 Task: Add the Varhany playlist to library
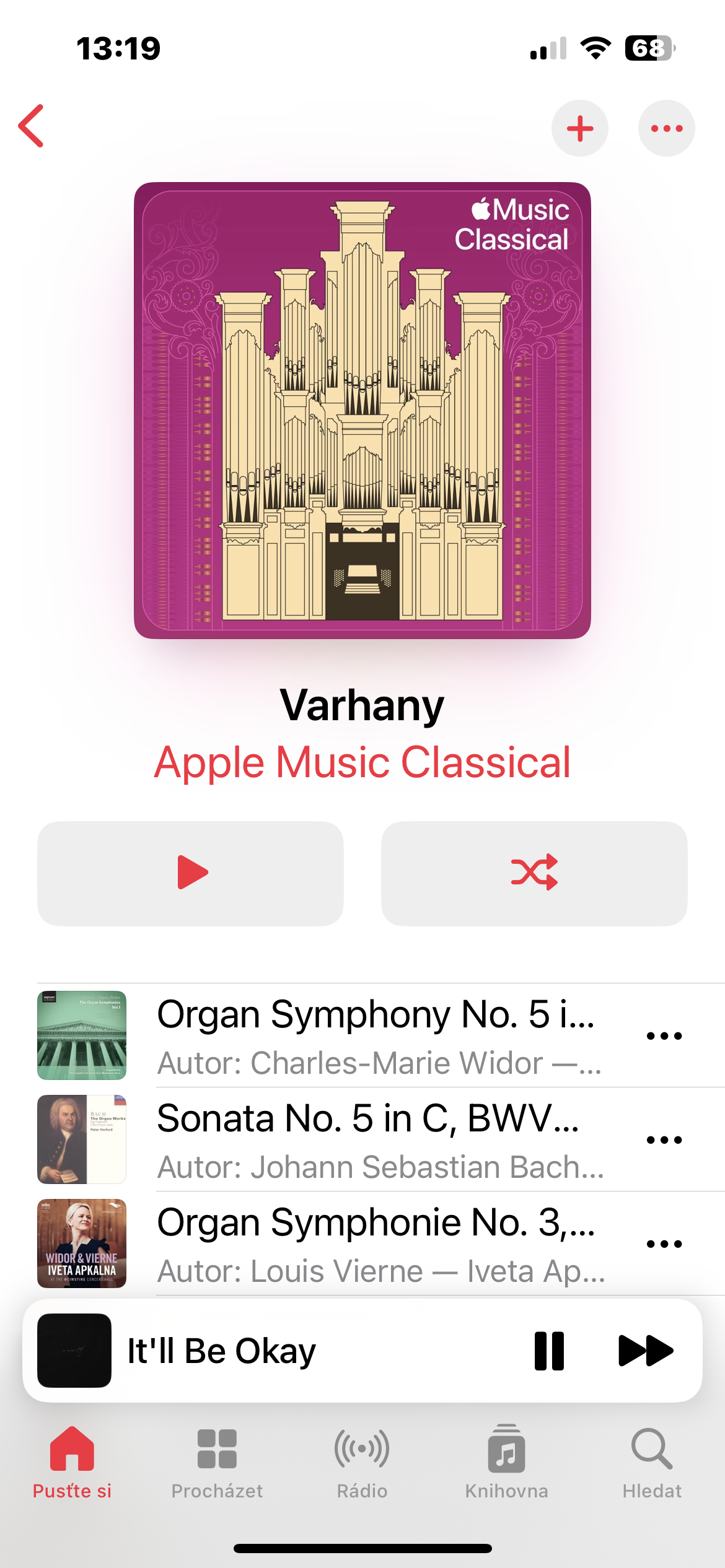click(579, 128)
